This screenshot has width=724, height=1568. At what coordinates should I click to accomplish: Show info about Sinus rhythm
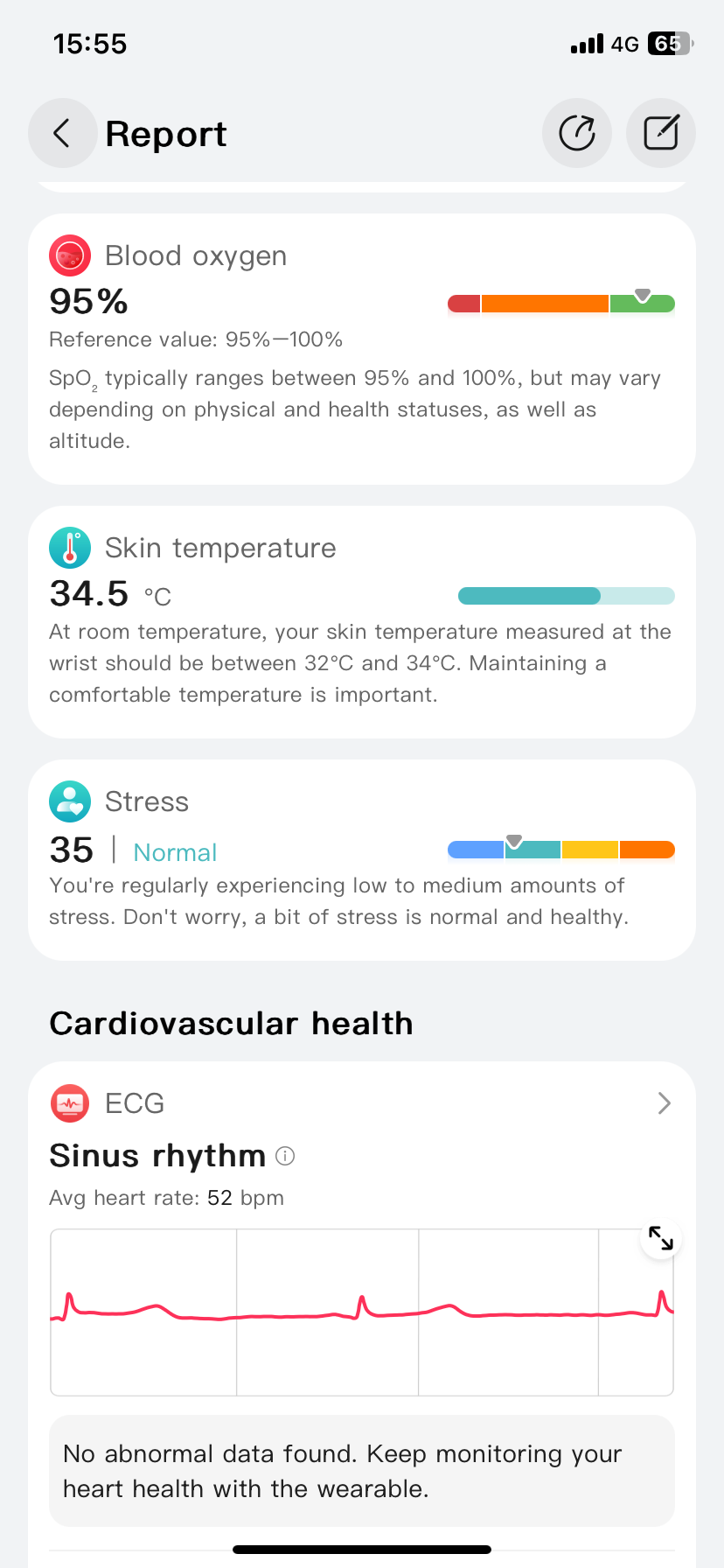(285, 1156)
